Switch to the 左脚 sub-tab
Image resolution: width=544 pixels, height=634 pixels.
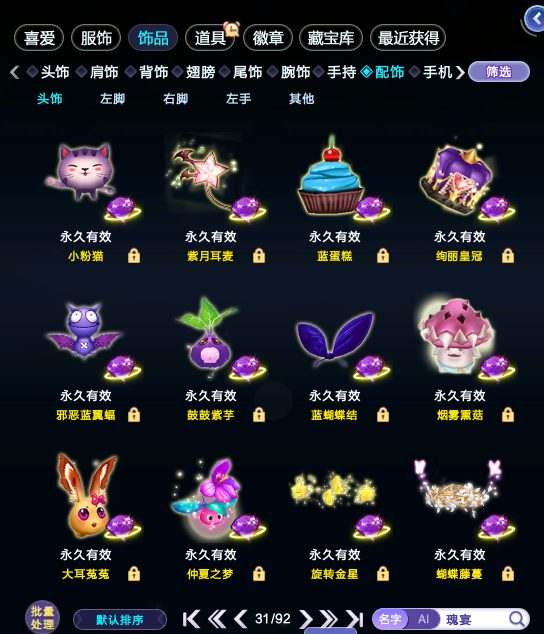coord(112,99)
